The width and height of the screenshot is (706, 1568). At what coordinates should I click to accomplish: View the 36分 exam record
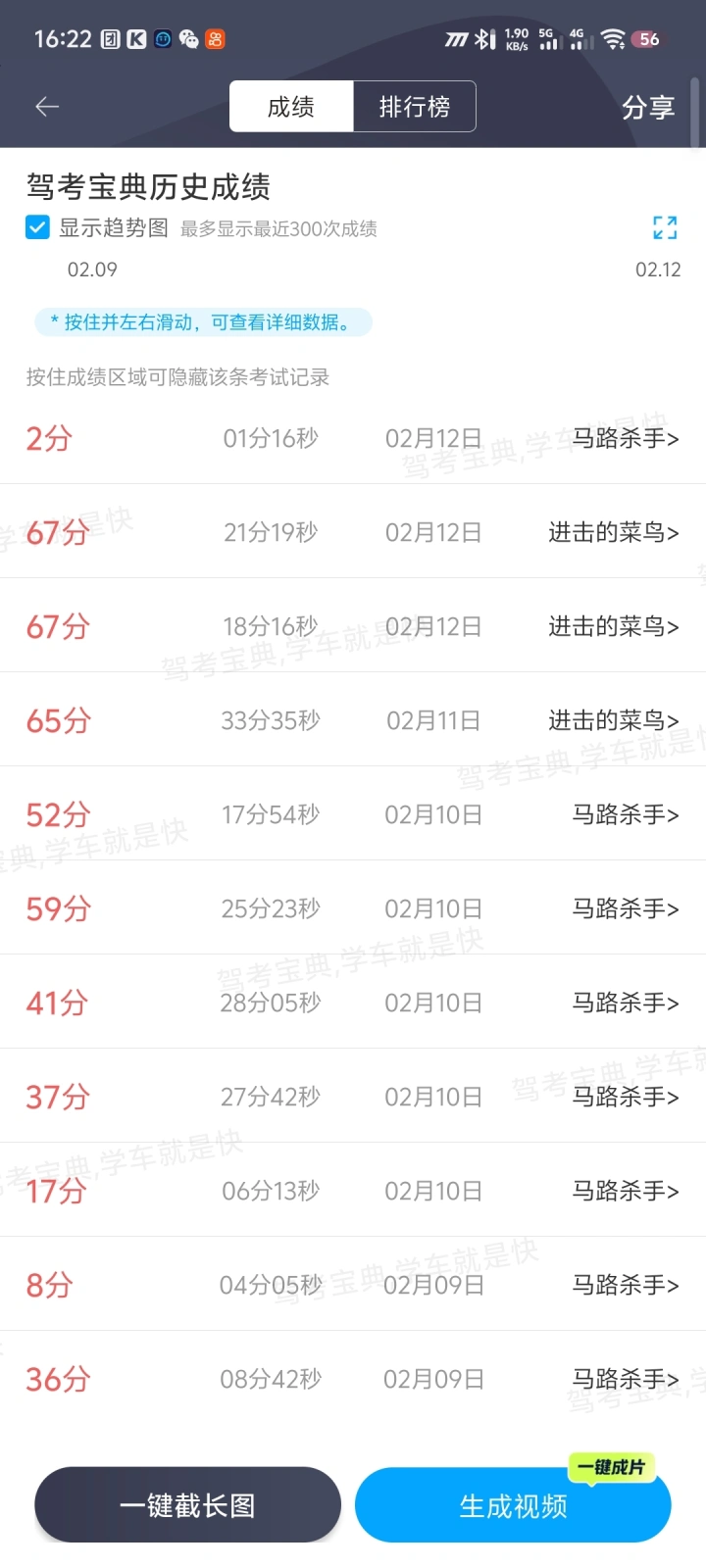coord(353,1379)
